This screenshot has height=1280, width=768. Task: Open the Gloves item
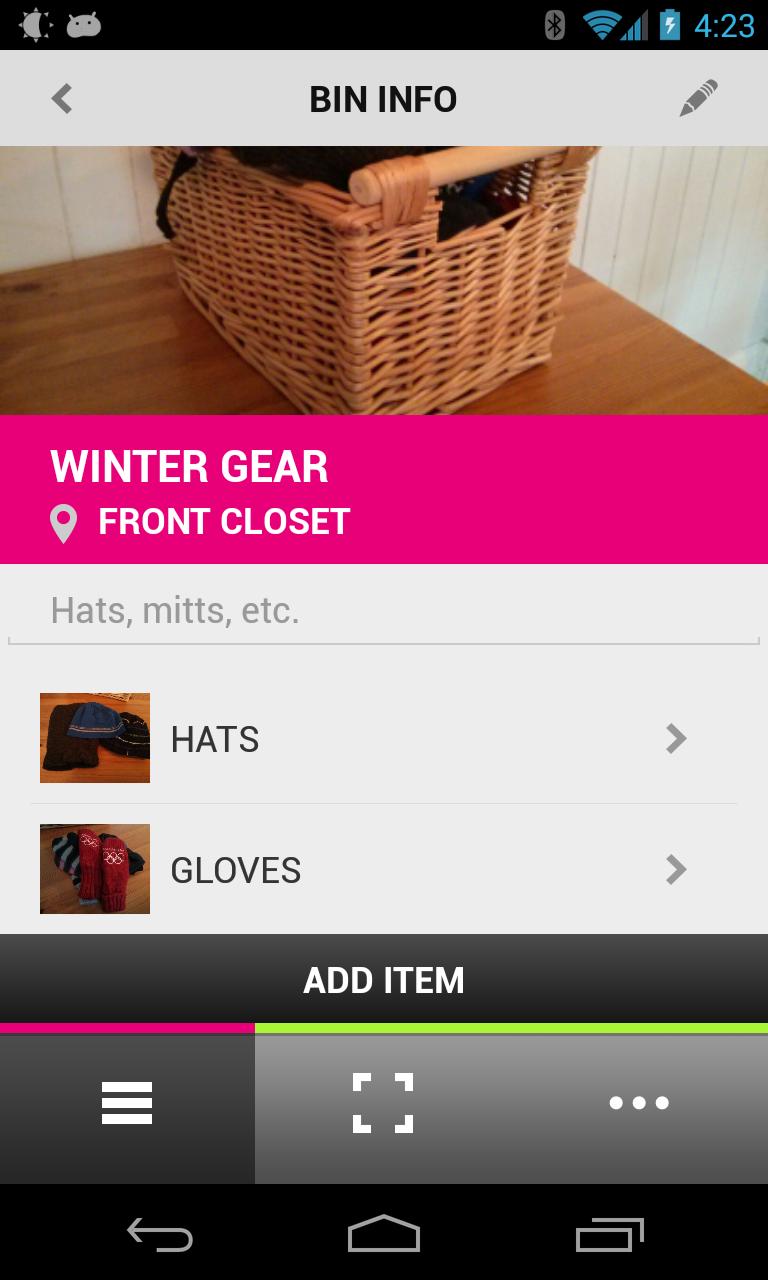384,870
